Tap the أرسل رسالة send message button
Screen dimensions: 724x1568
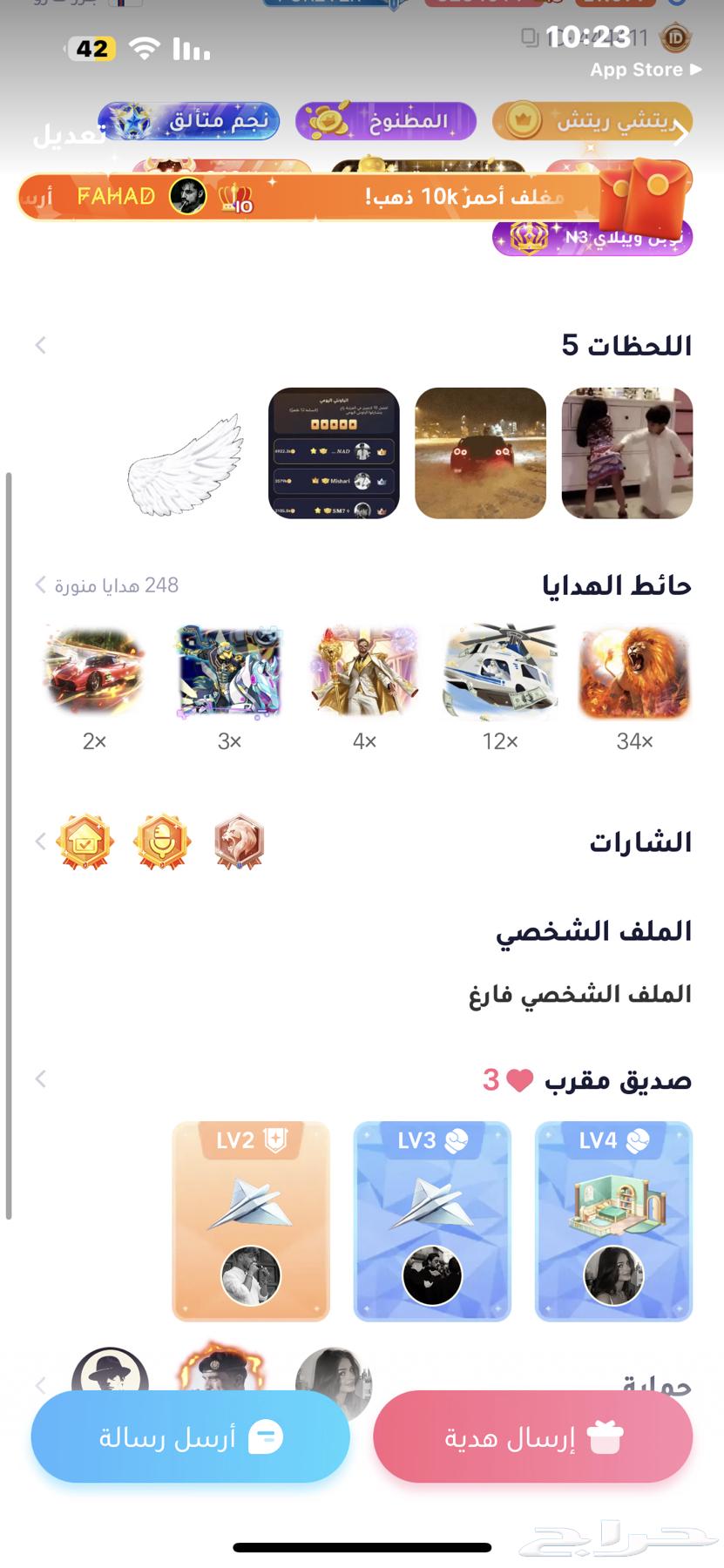[190, 1436]
